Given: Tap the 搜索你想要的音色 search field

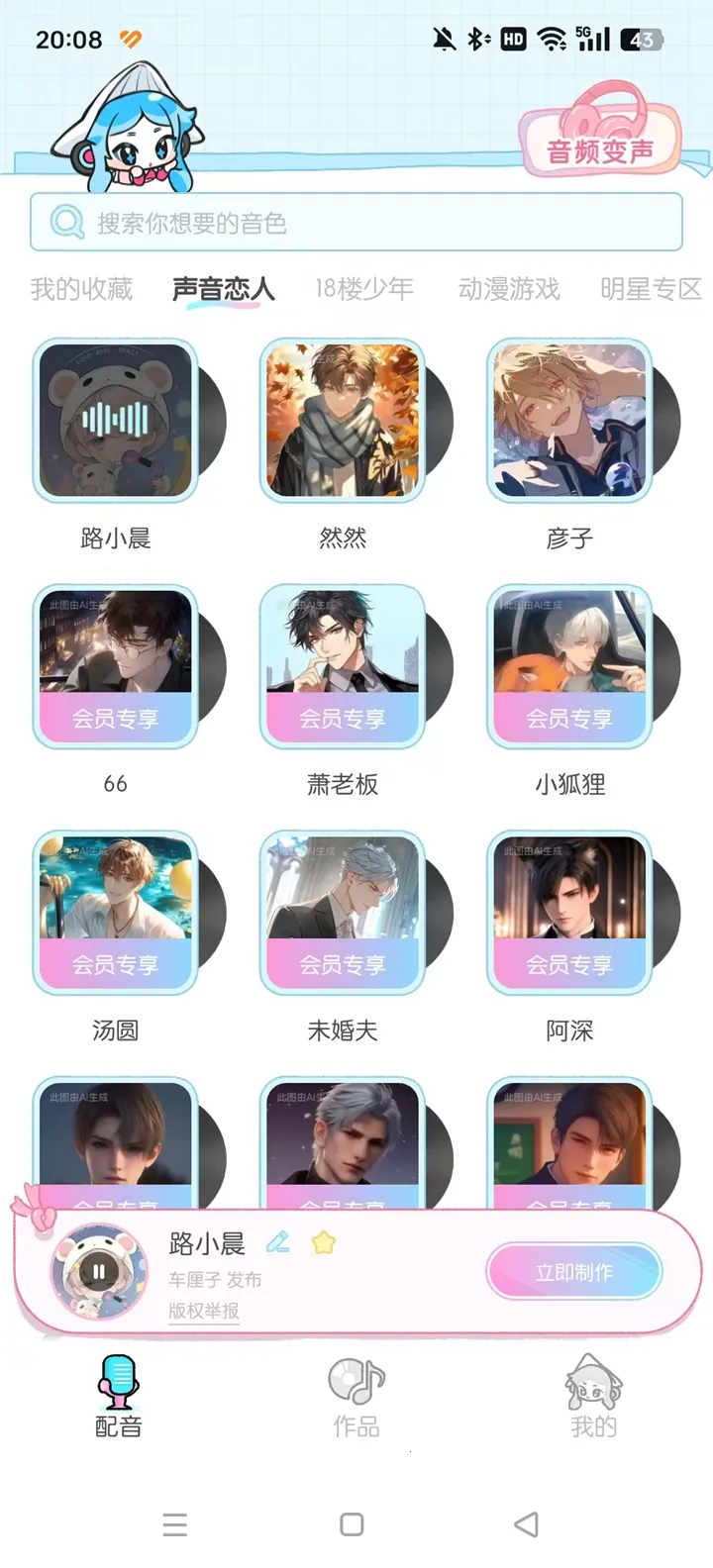Looking at the screenshot, I should (x=356, y=223).
